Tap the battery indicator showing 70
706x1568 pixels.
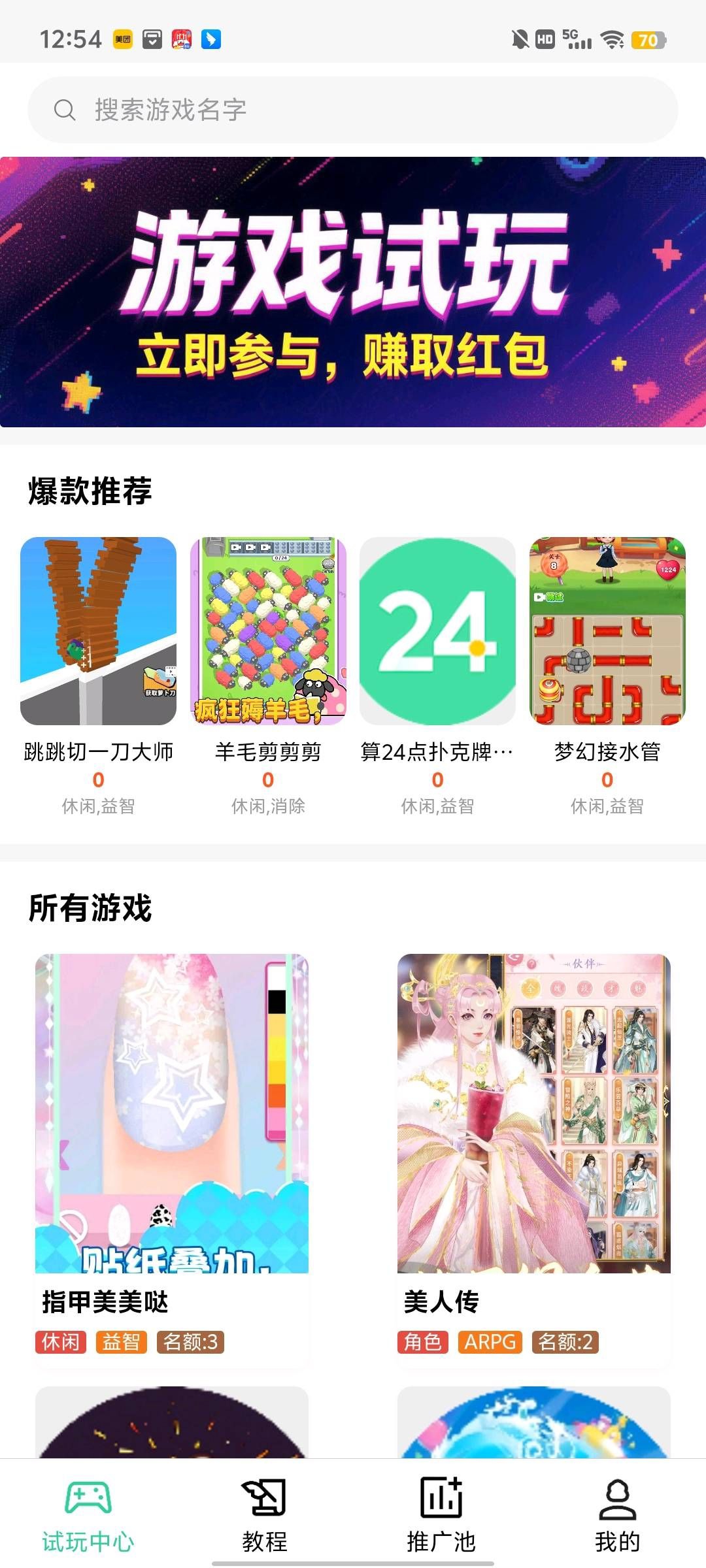(650, 39)
